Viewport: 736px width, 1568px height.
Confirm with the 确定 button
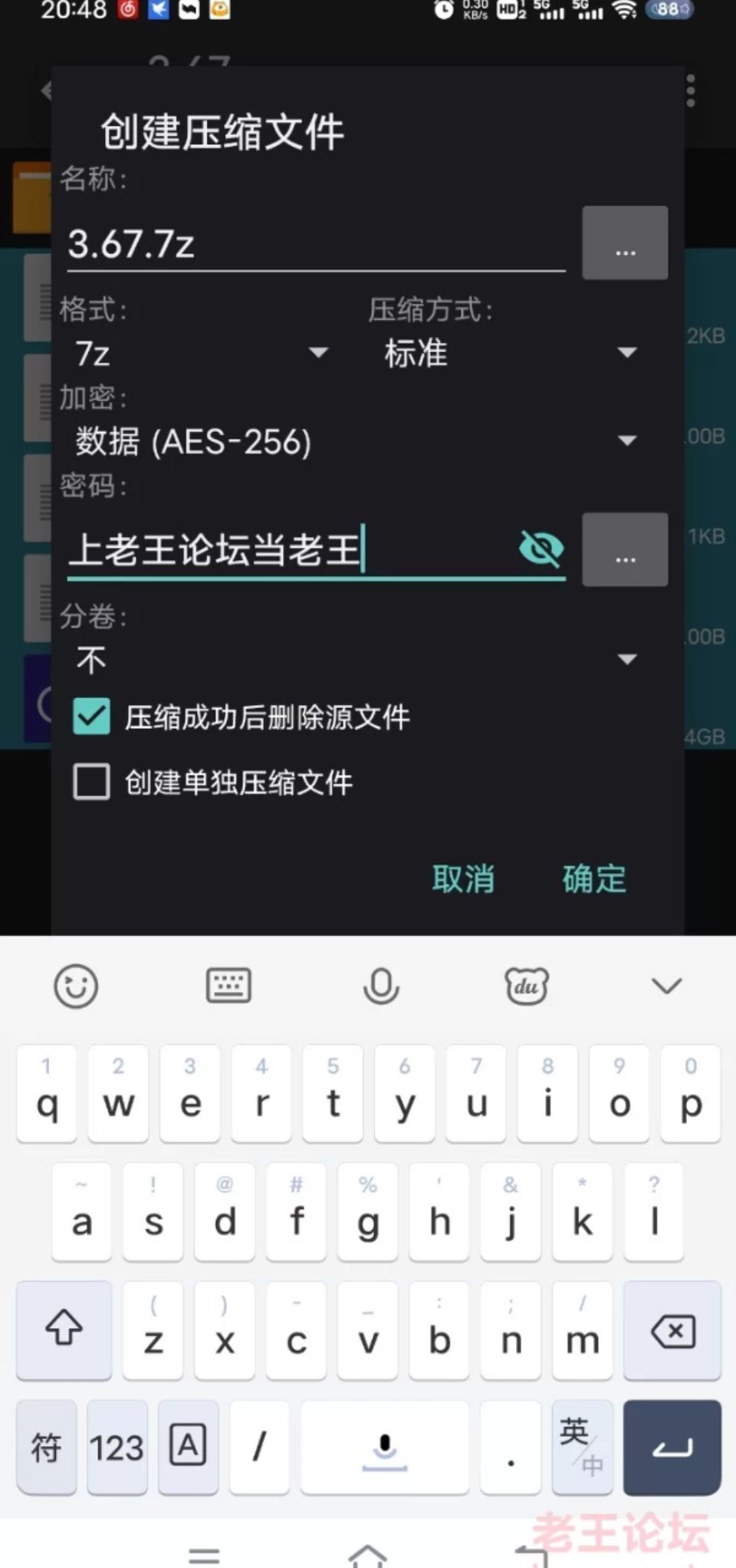[594, 879]
